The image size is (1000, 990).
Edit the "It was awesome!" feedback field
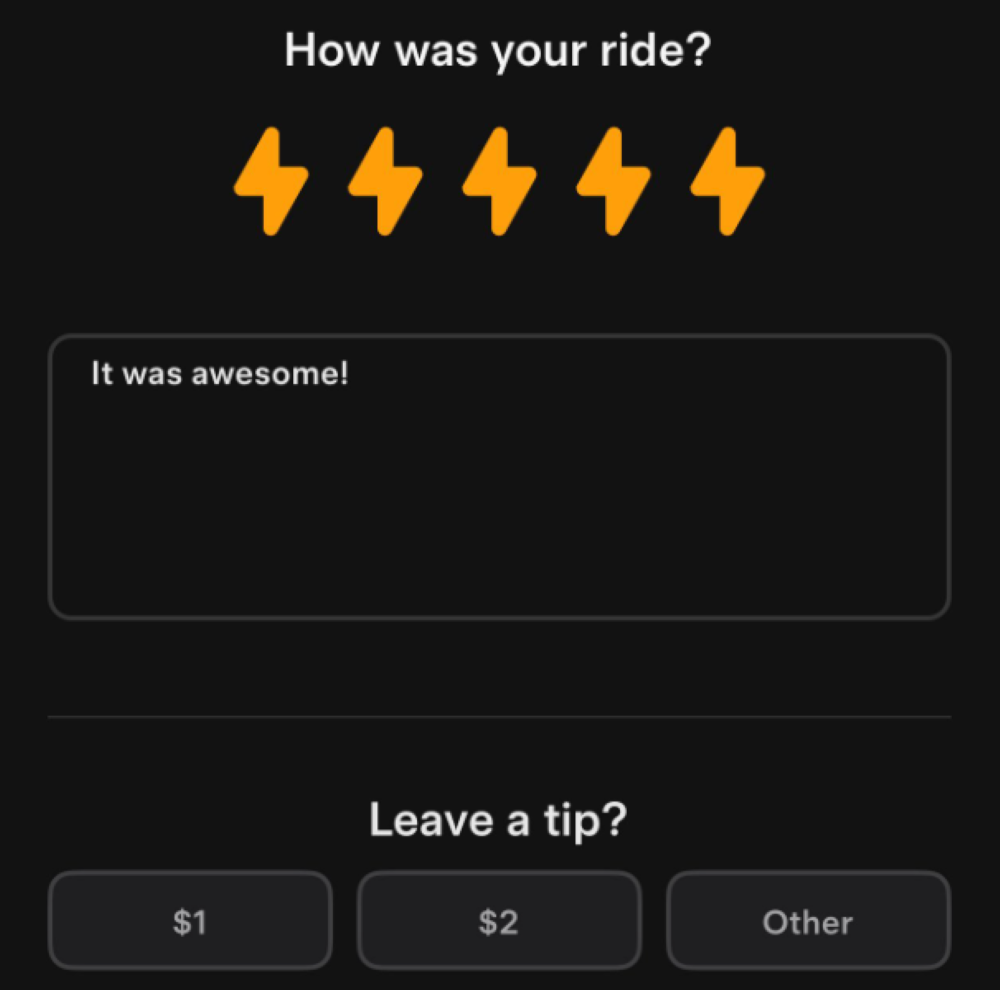pos(499,476)
